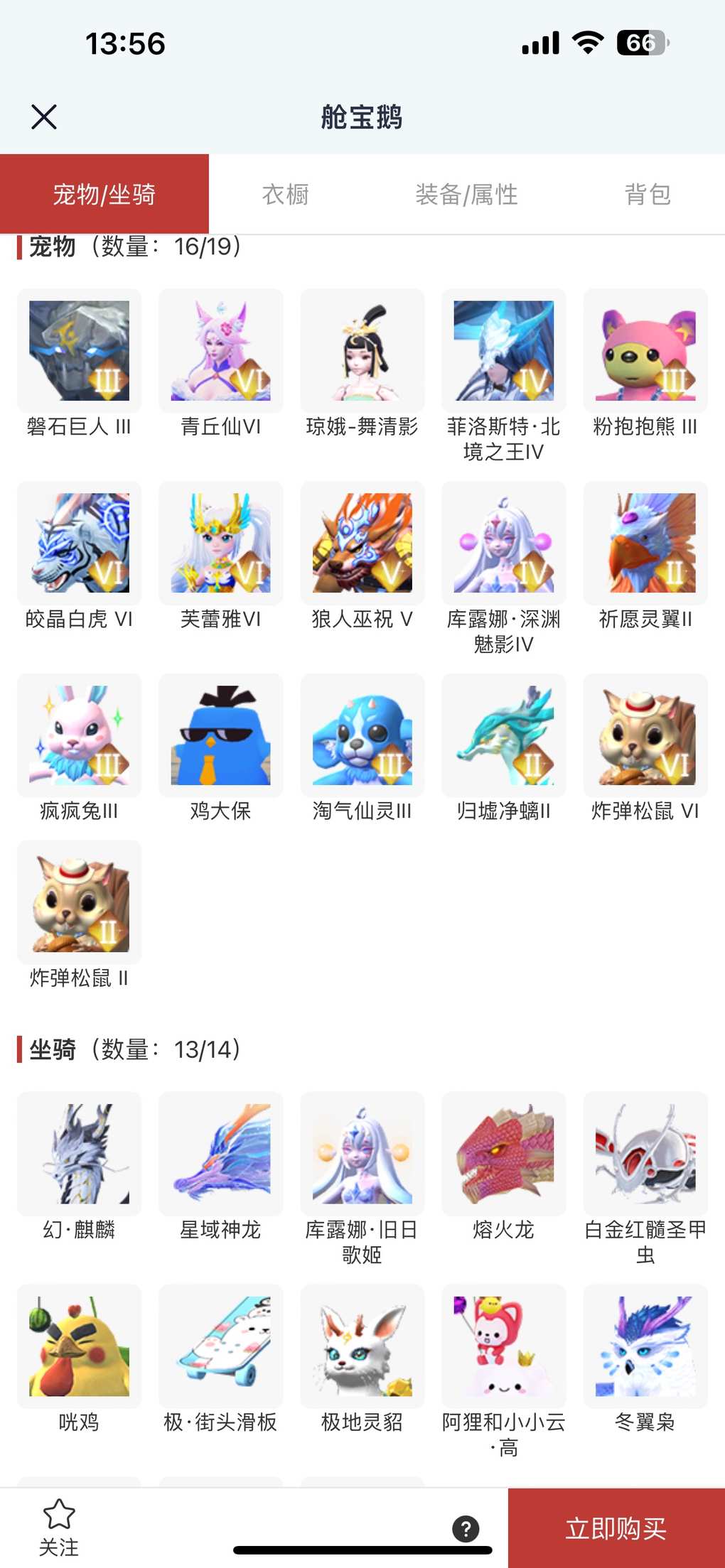The width and height of the screenshot is (725, 1568).
Task: Switch to the 背包 tab
Action: click(648, 194)
